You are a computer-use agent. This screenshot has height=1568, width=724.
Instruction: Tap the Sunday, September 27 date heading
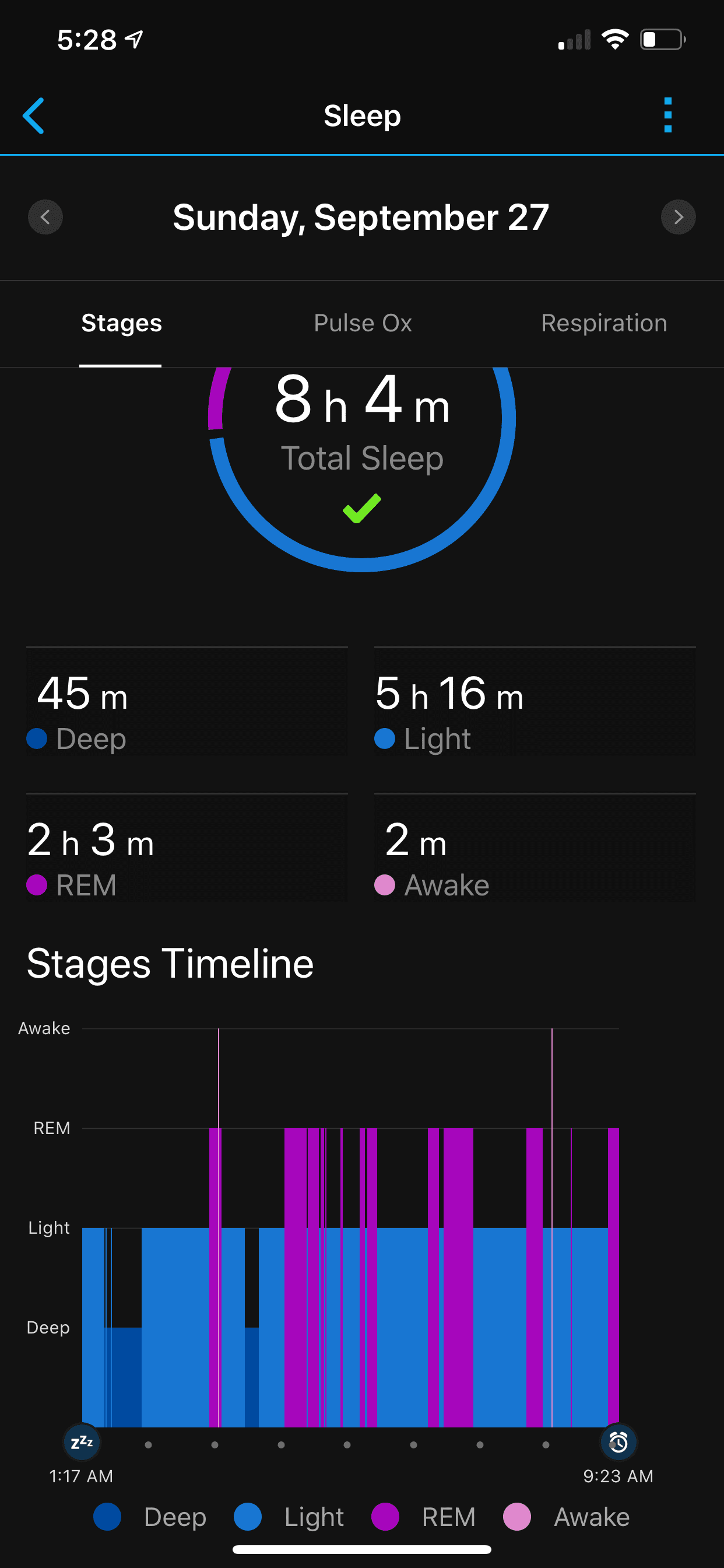tap(362, 218)
